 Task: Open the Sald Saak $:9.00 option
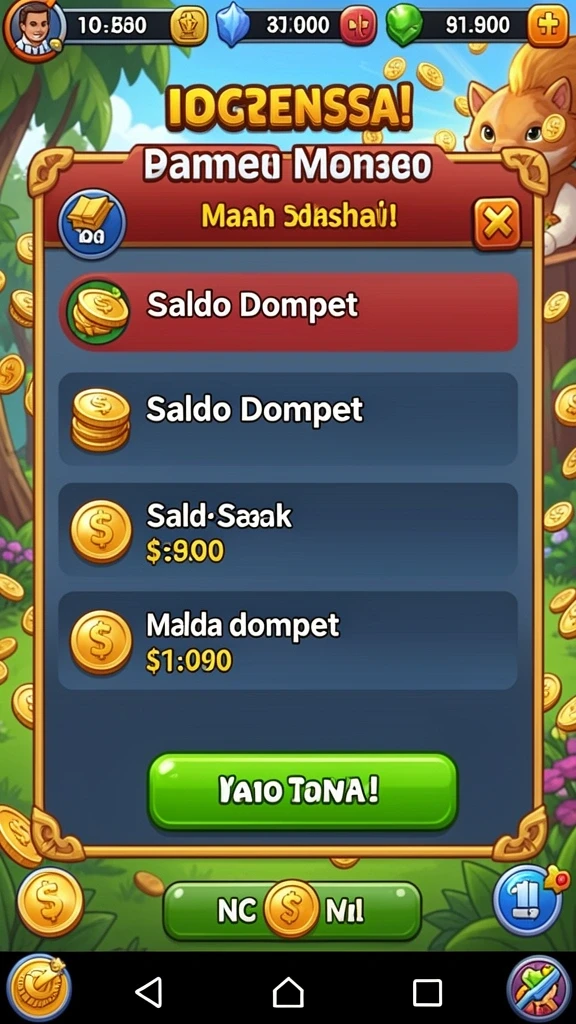pos(288,529)
